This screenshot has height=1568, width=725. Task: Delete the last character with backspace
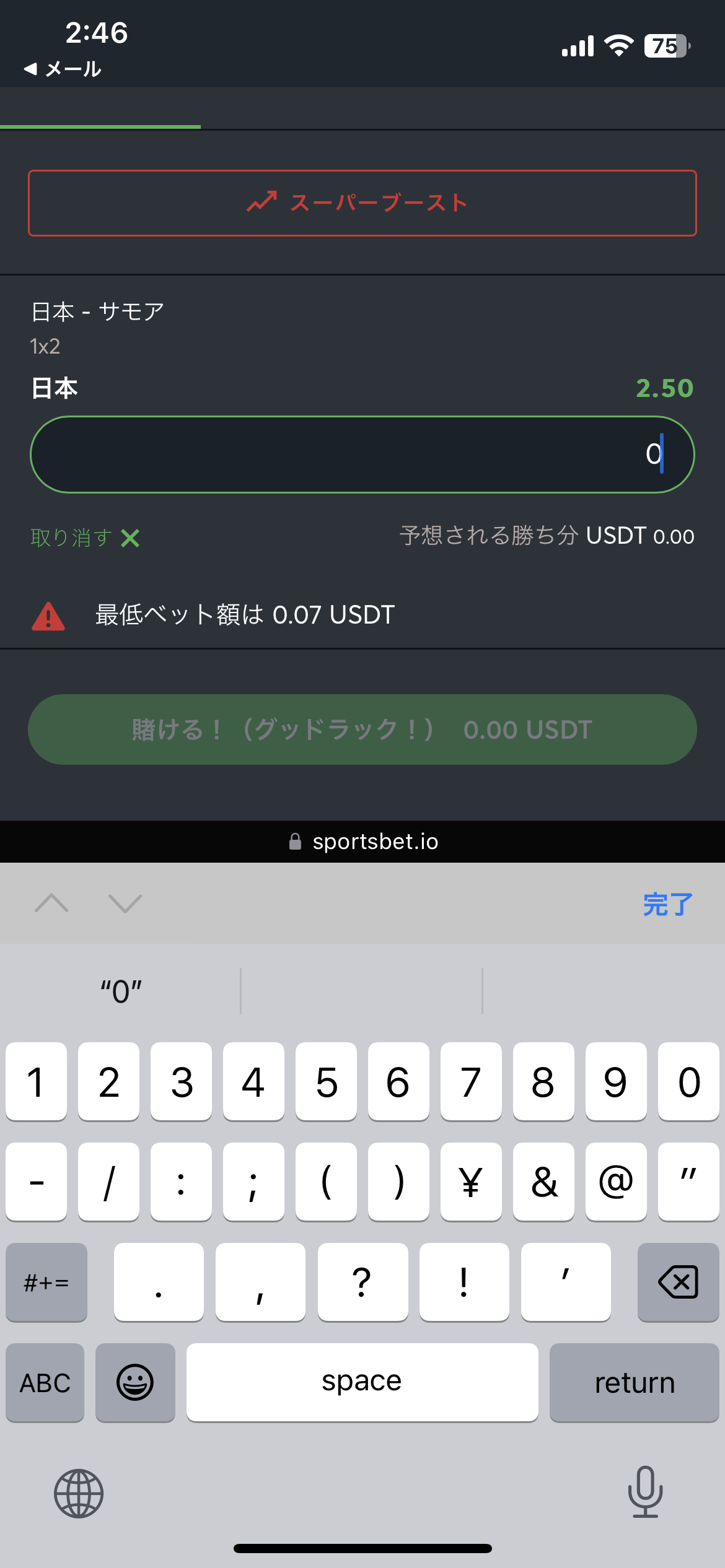pos(678,1281)
